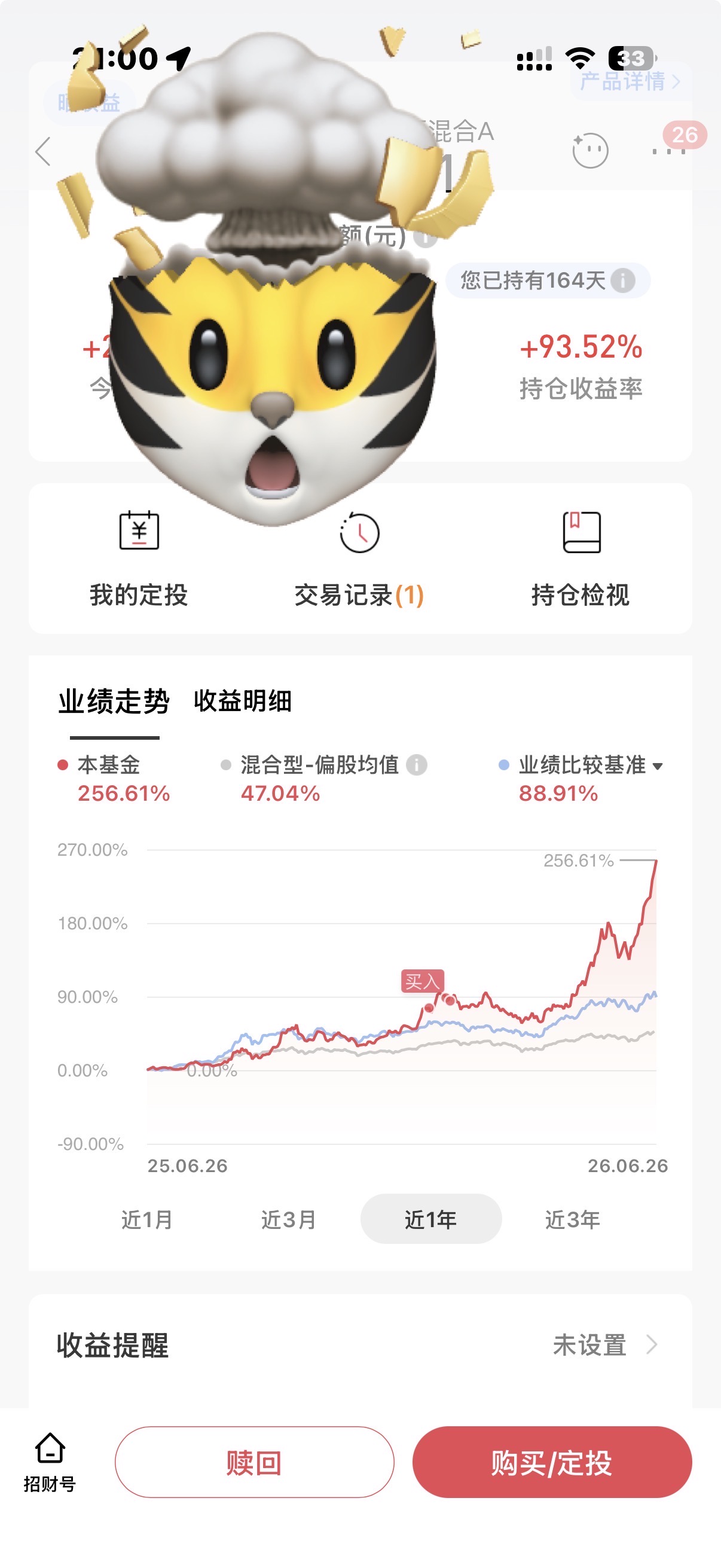Open the three-dot overflow menu
This screenshot has height=1568, width=721.
pyautogui.click(x=668, y=151)
